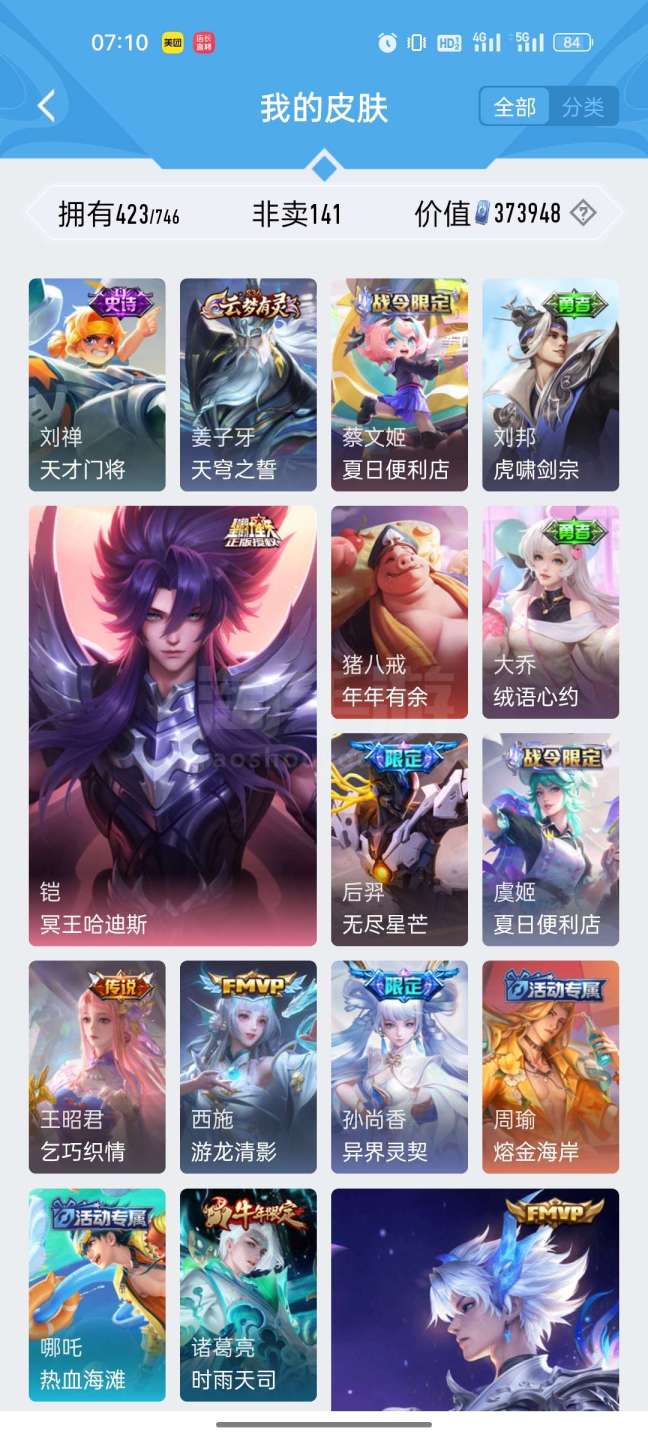The width and height of the screenshot is (648, 1440).
Task: Select 刘邦 虎啸剑宗 skin card
Action: pos(550,385)
